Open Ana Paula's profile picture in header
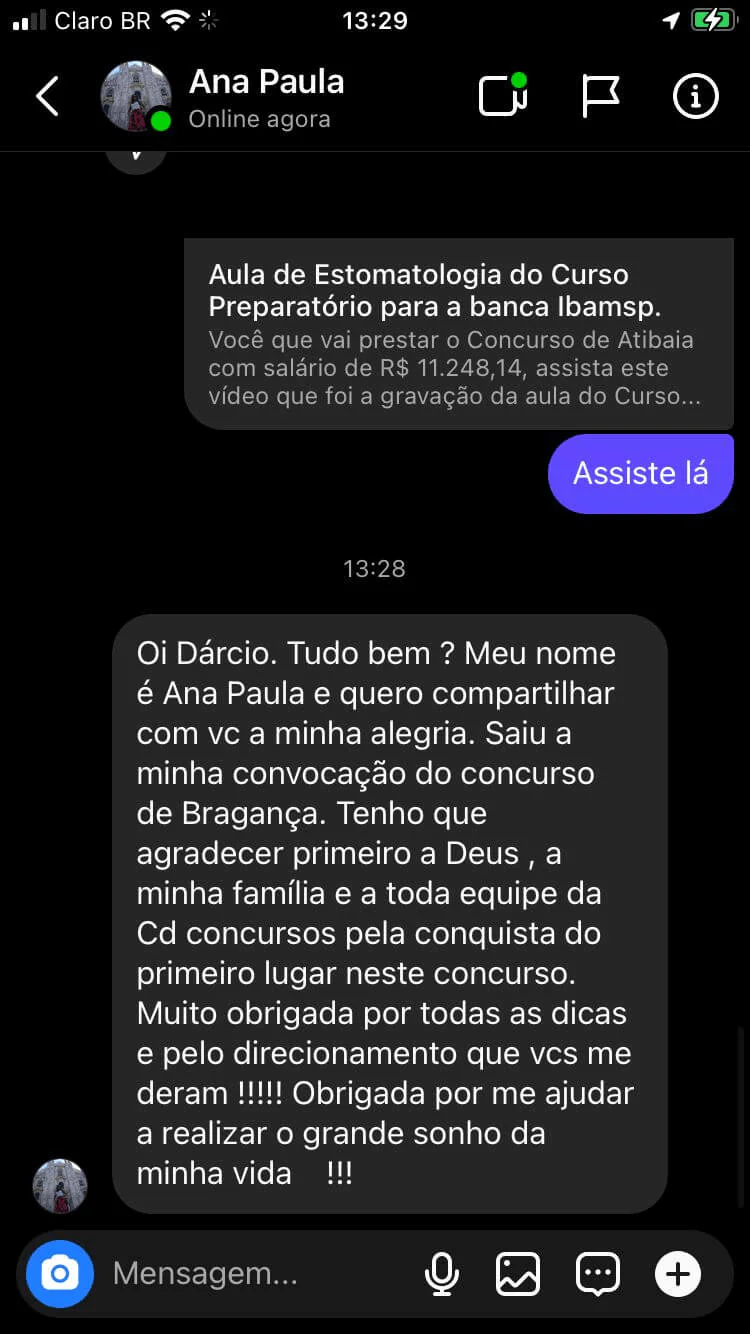The height and width of the screenshot is (1334, 750). click(136, 97)
